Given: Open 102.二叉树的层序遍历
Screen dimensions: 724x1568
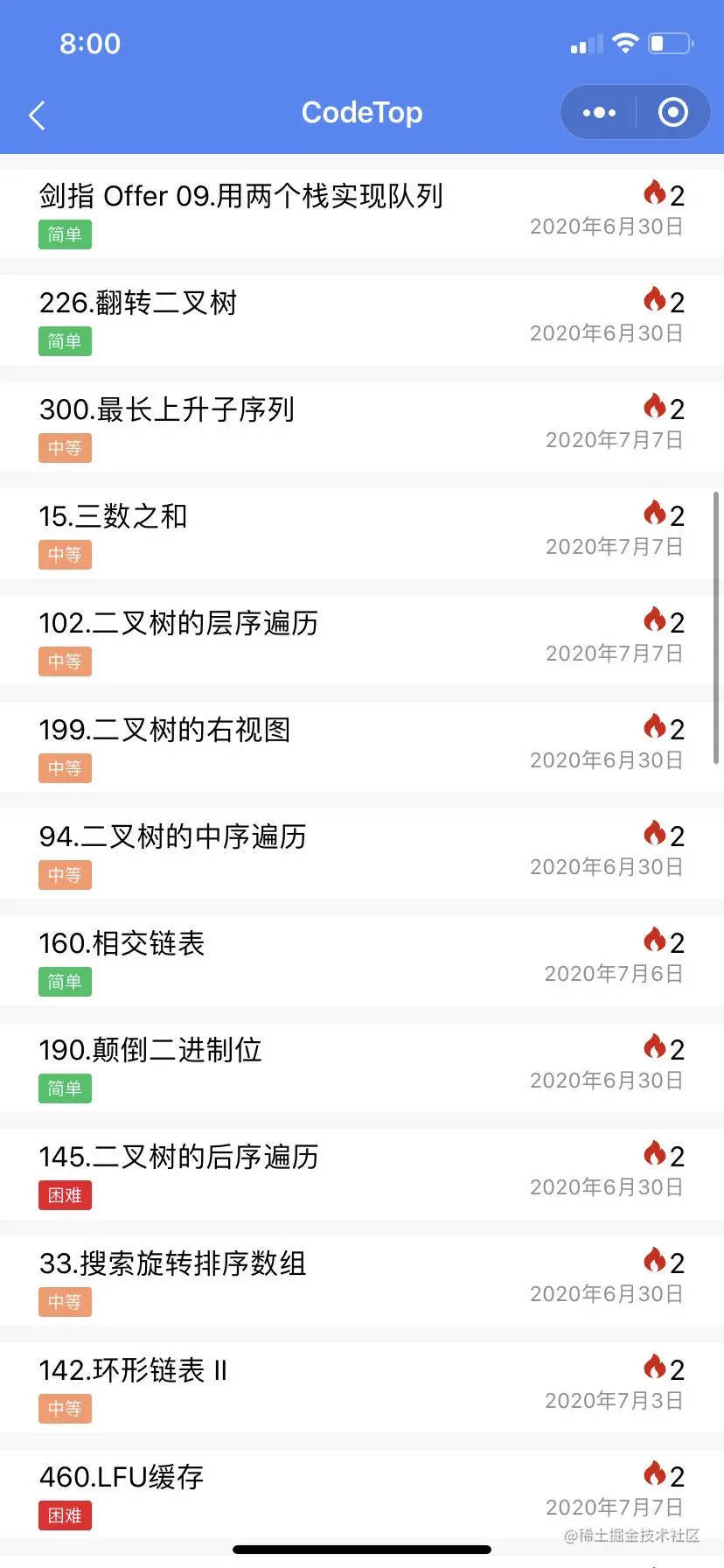Looking at the screenshot, I should 178,624.
